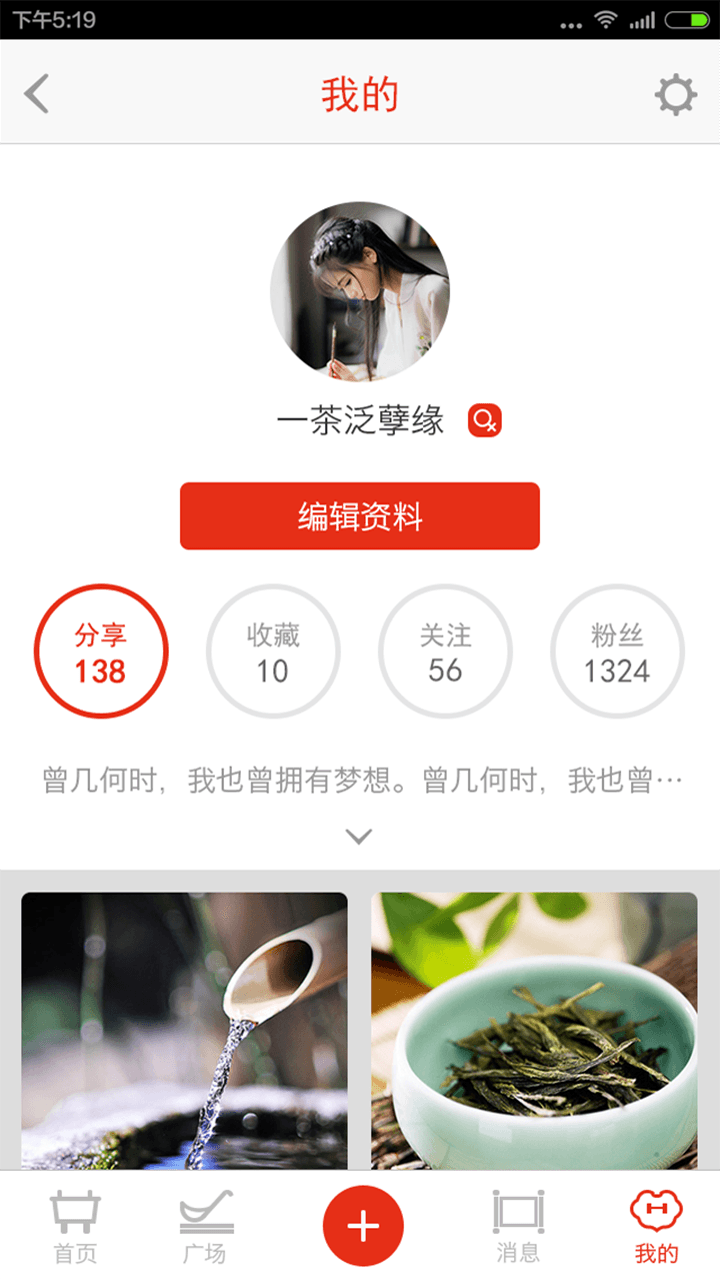Expand the bio with the down chevron
This screenshot has width=720, height=1280.
pos(359,836)
